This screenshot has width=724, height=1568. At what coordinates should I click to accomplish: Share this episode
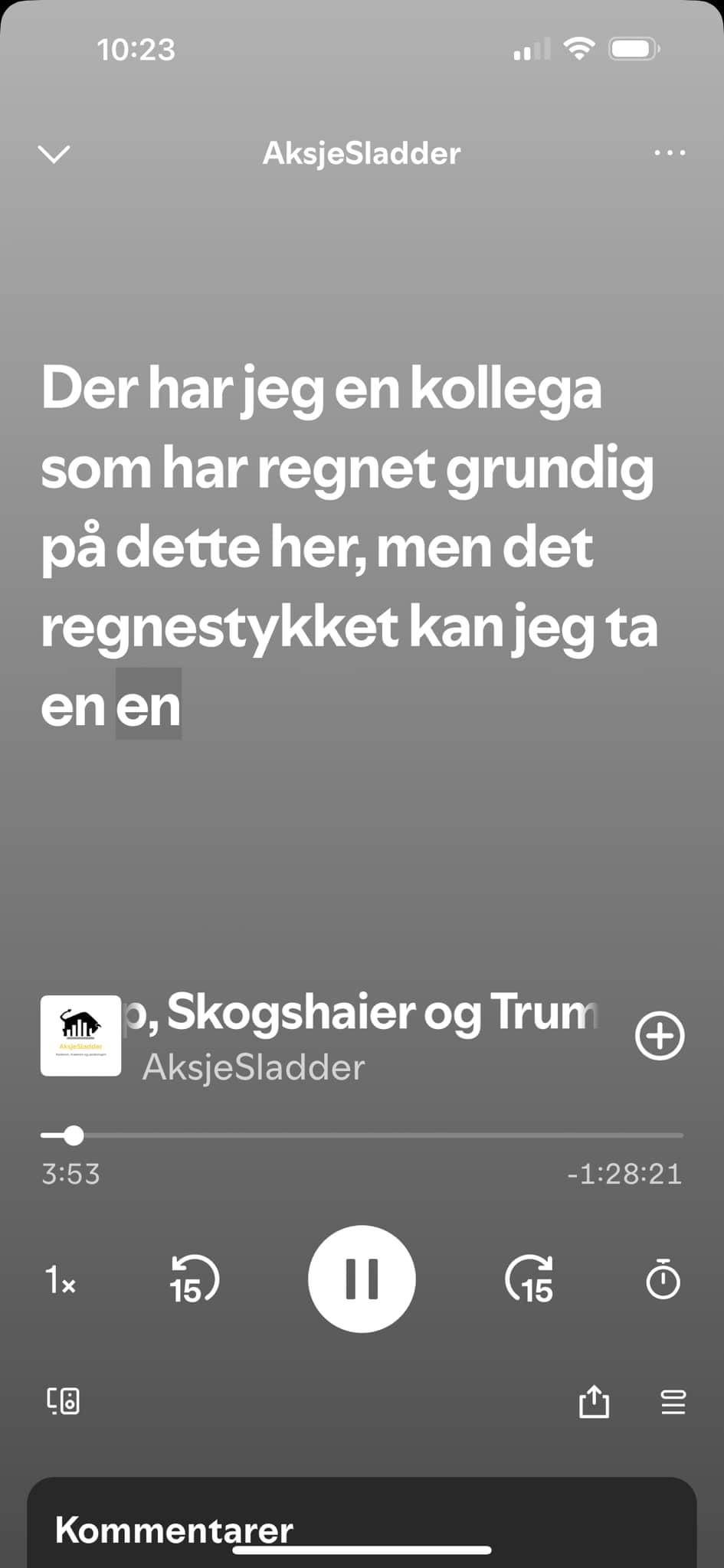pos(594,1402)
